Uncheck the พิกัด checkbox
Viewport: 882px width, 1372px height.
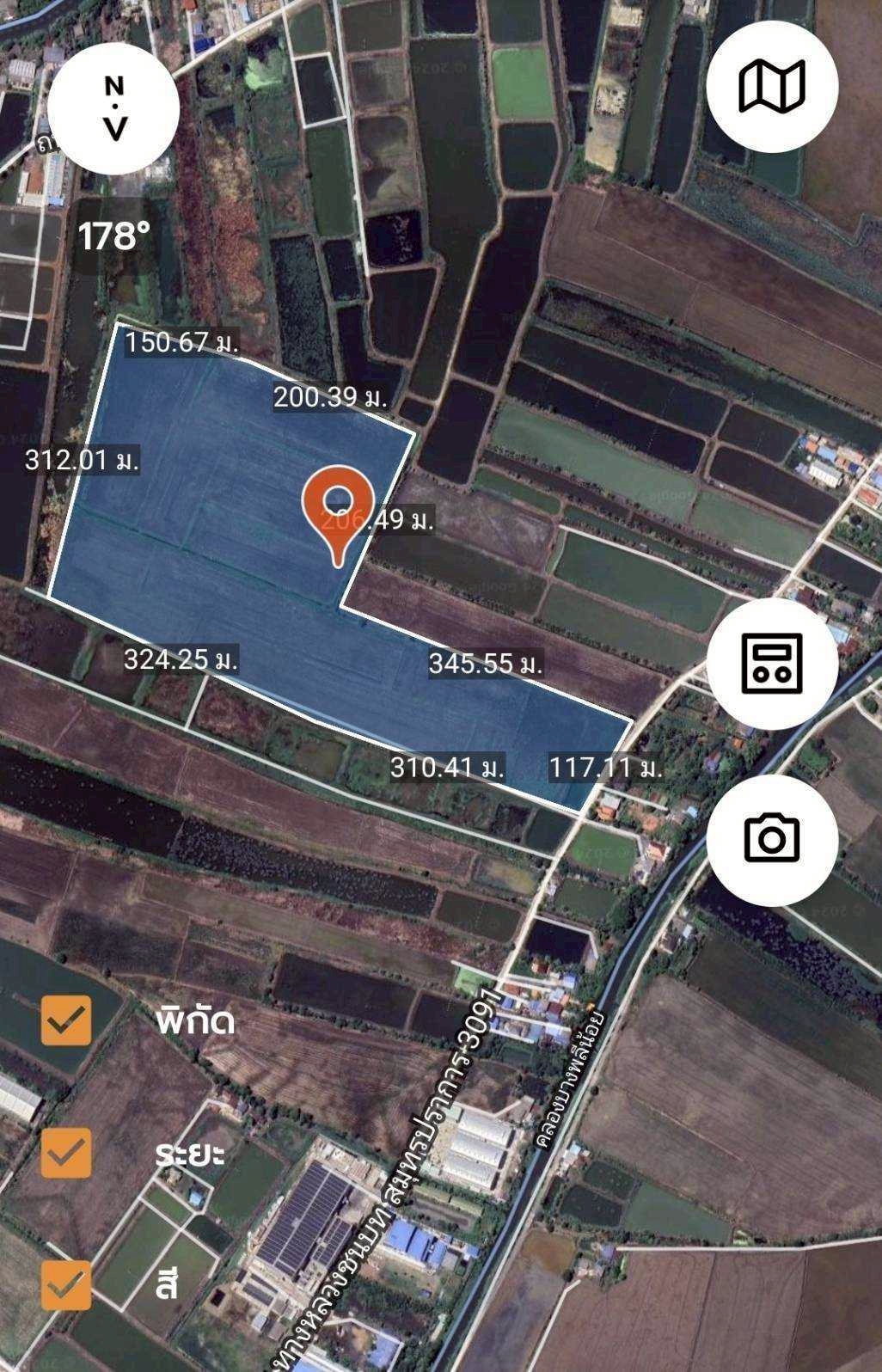click(x=66, y=1021)
